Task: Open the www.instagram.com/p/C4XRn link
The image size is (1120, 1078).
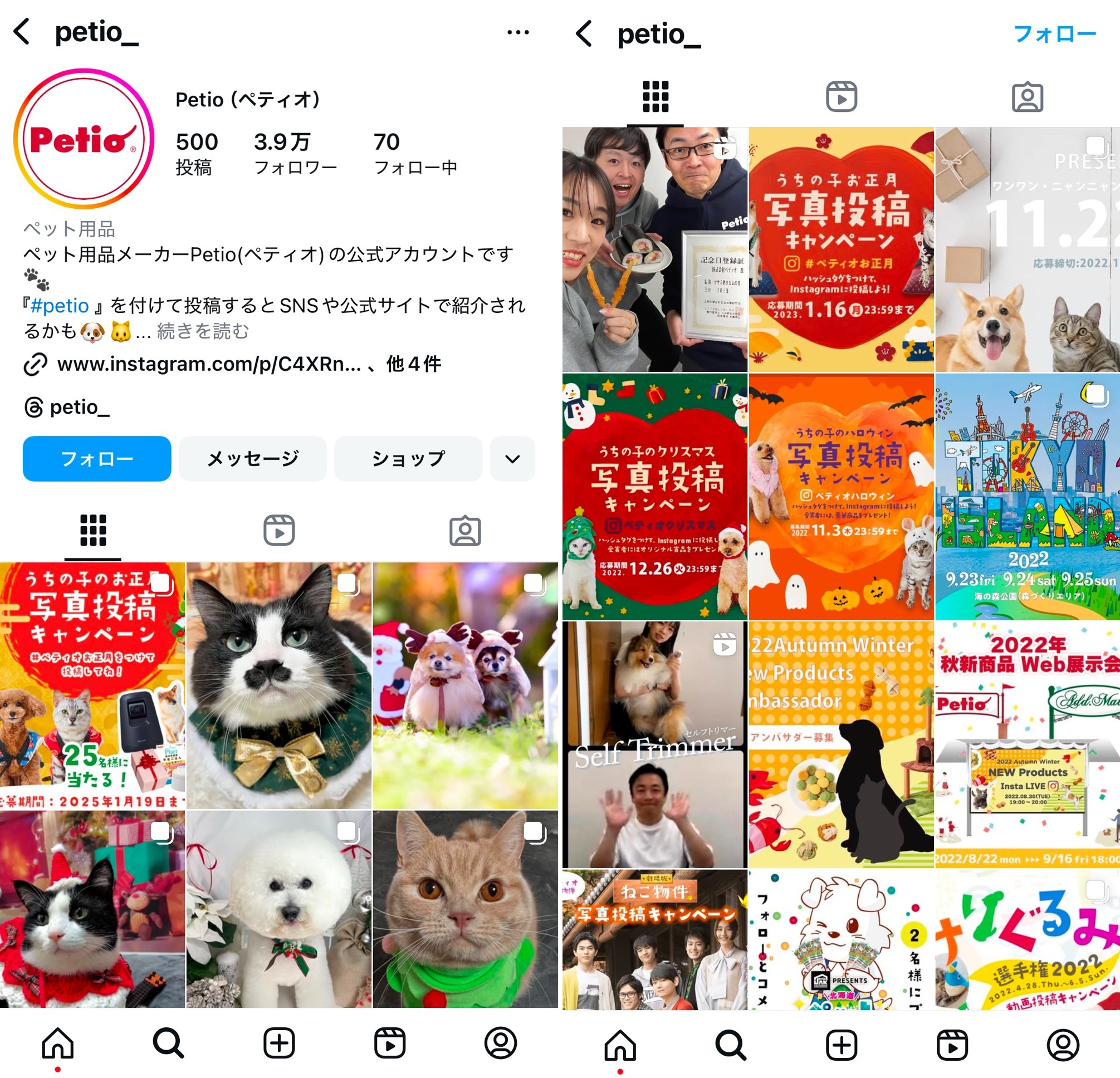Action: click(208, 364)
